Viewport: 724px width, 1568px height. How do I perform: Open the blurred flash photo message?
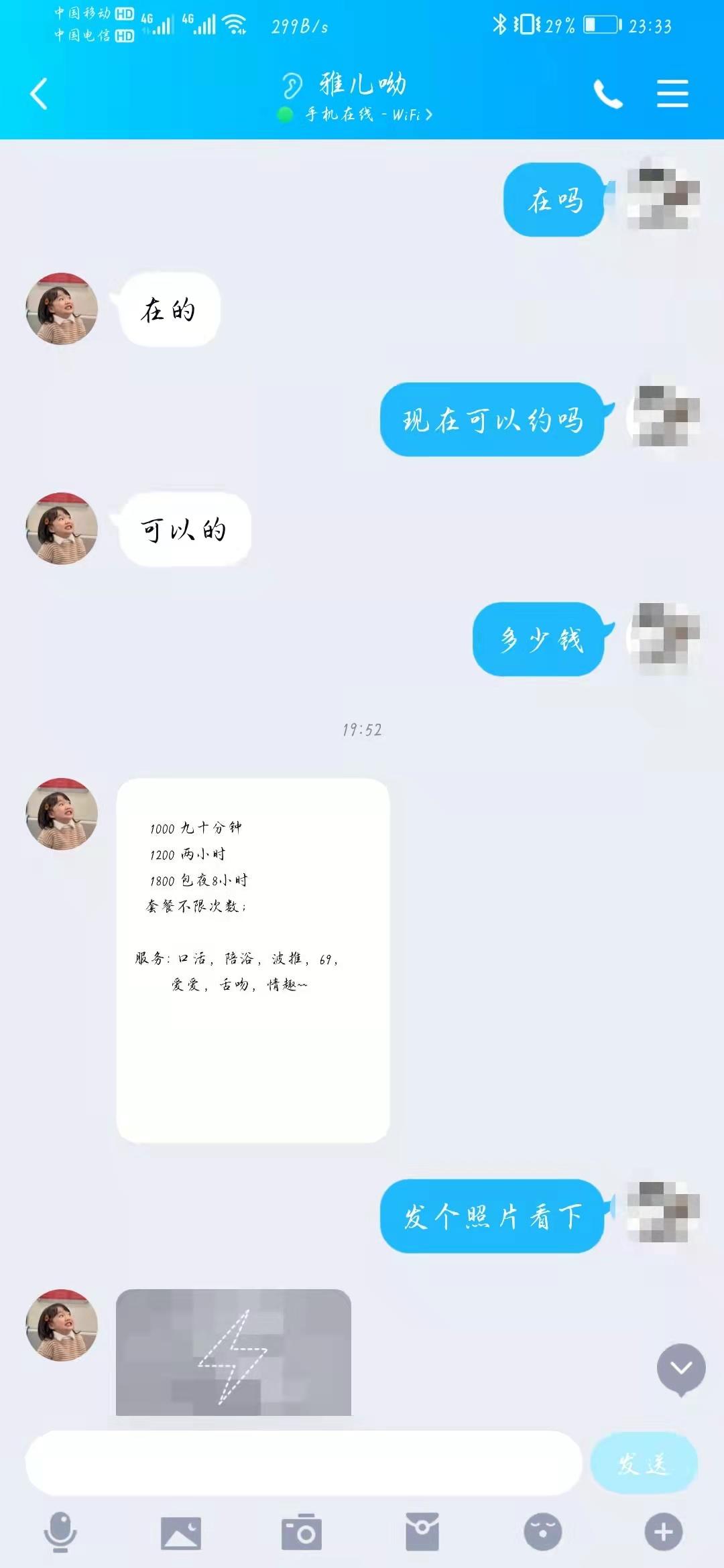point(233,1352)
